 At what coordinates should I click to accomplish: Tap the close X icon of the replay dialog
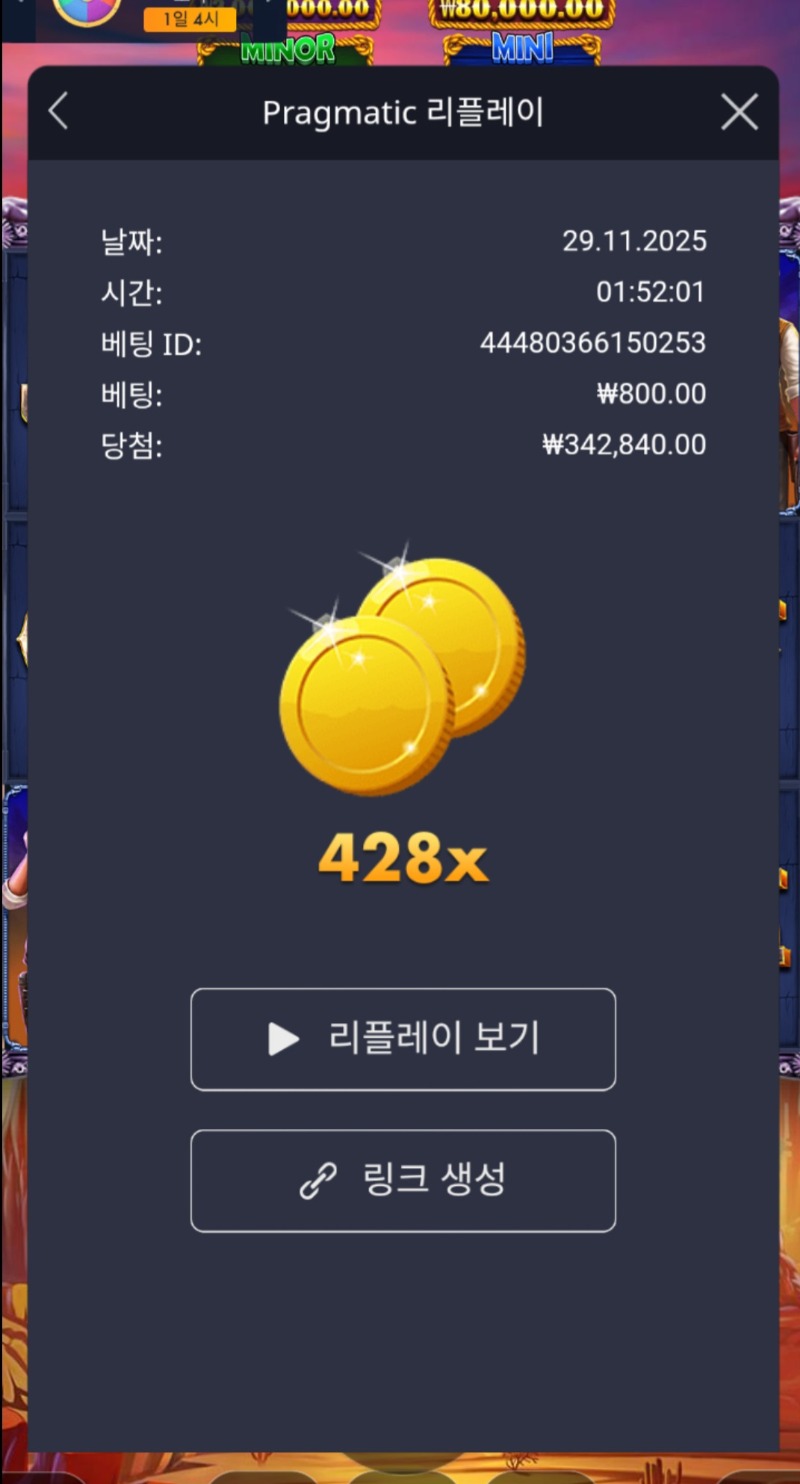(739, 112)
